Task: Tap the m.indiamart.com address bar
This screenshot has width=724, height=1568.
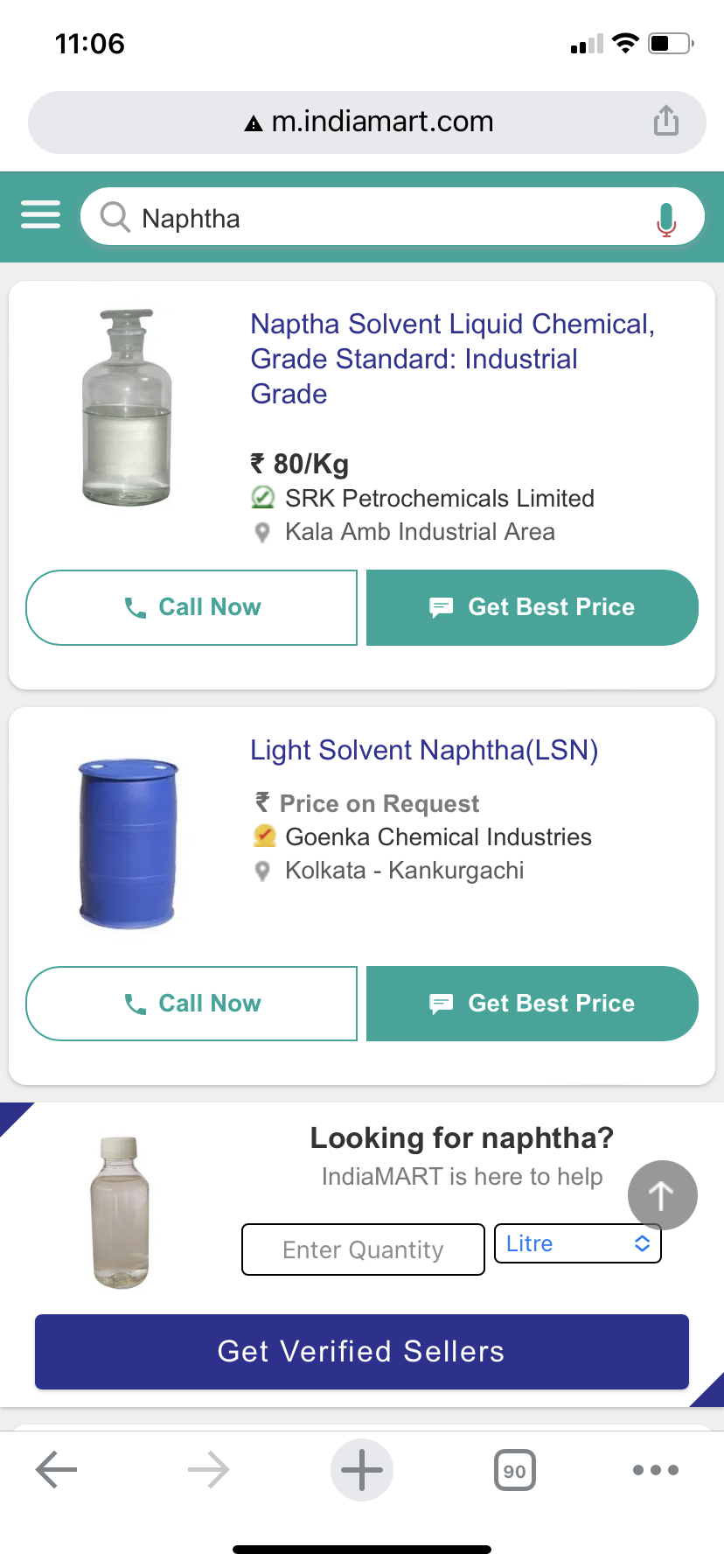Action: (x=367, y=122)
